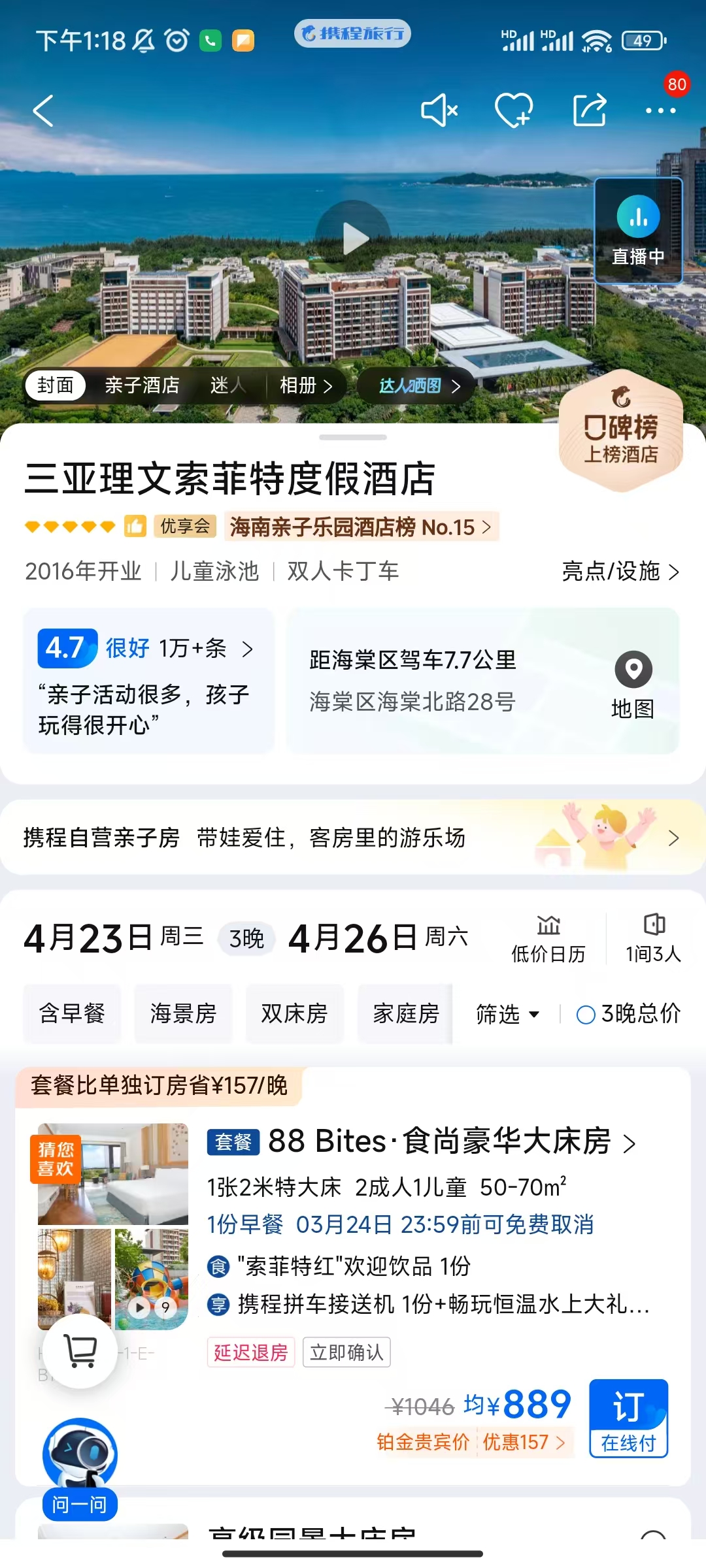Screen dimensions: 706x1568
Task: View 亮点/设施 hotel highlights and facilities
Action: pyautogui.click(x=620, y=572)
